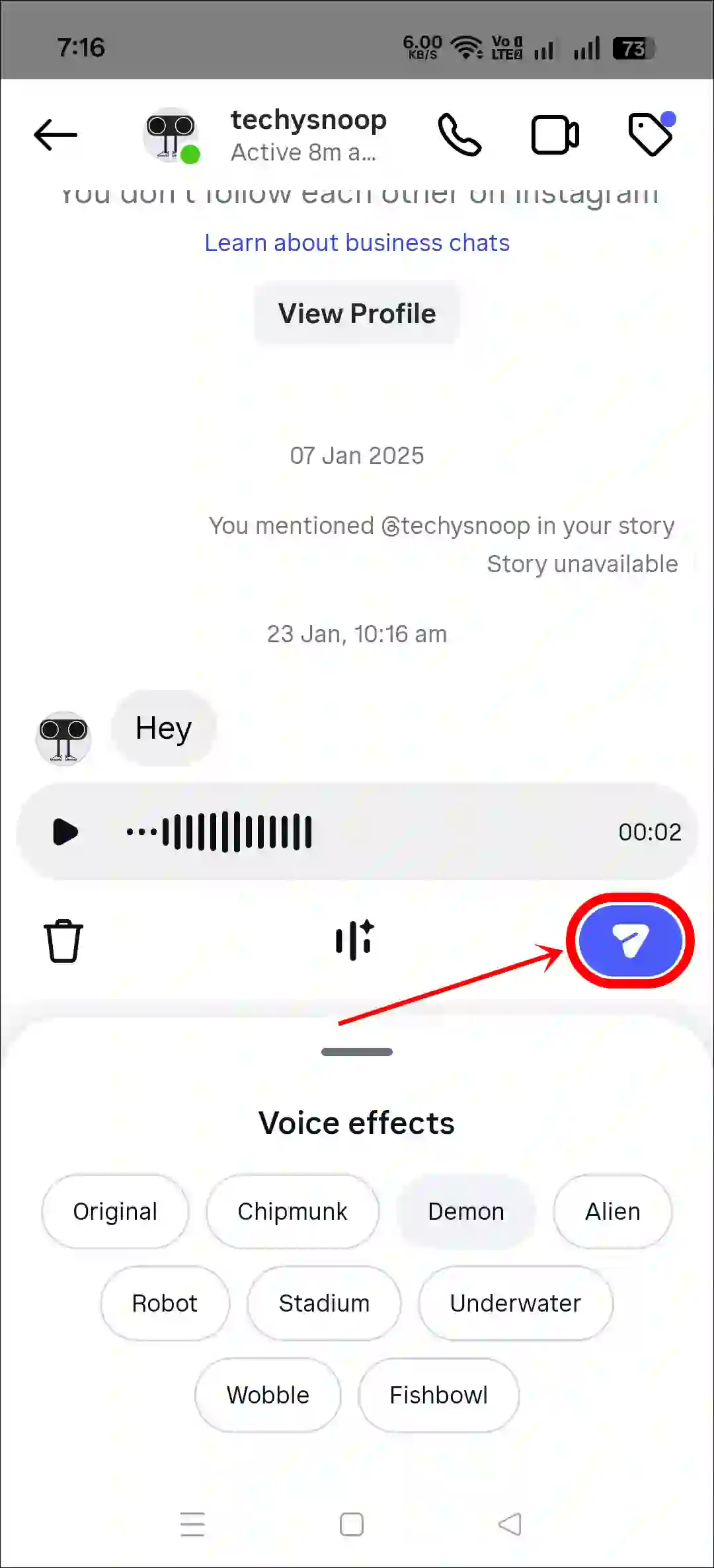The width and height of the screenshot is (714, 1568).
Task: Select the Chipmunk voice effect
Action: (x=292, y=1211)
